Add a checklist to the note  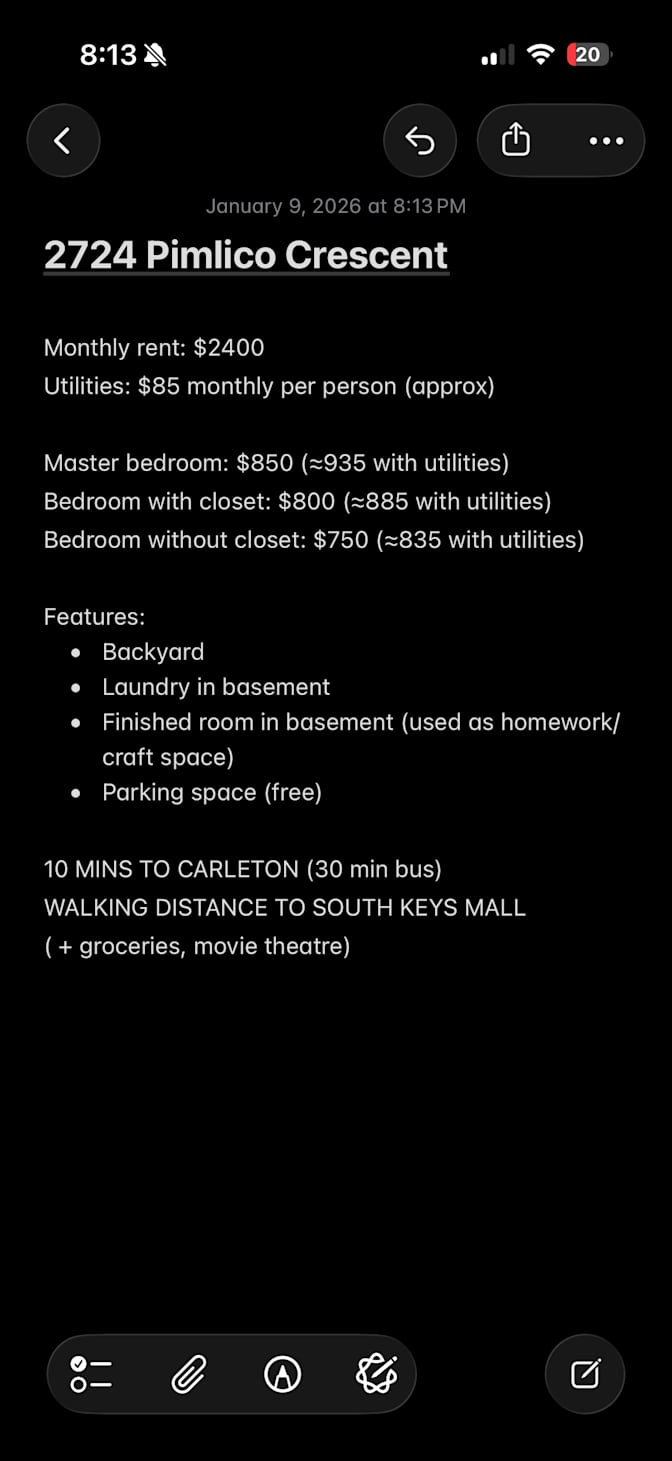(91, 1374)
